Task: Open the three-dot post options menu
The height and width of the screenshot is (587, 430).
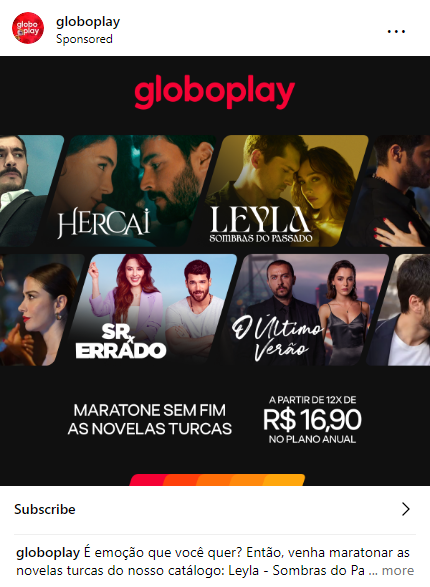Action: [396, 31]
